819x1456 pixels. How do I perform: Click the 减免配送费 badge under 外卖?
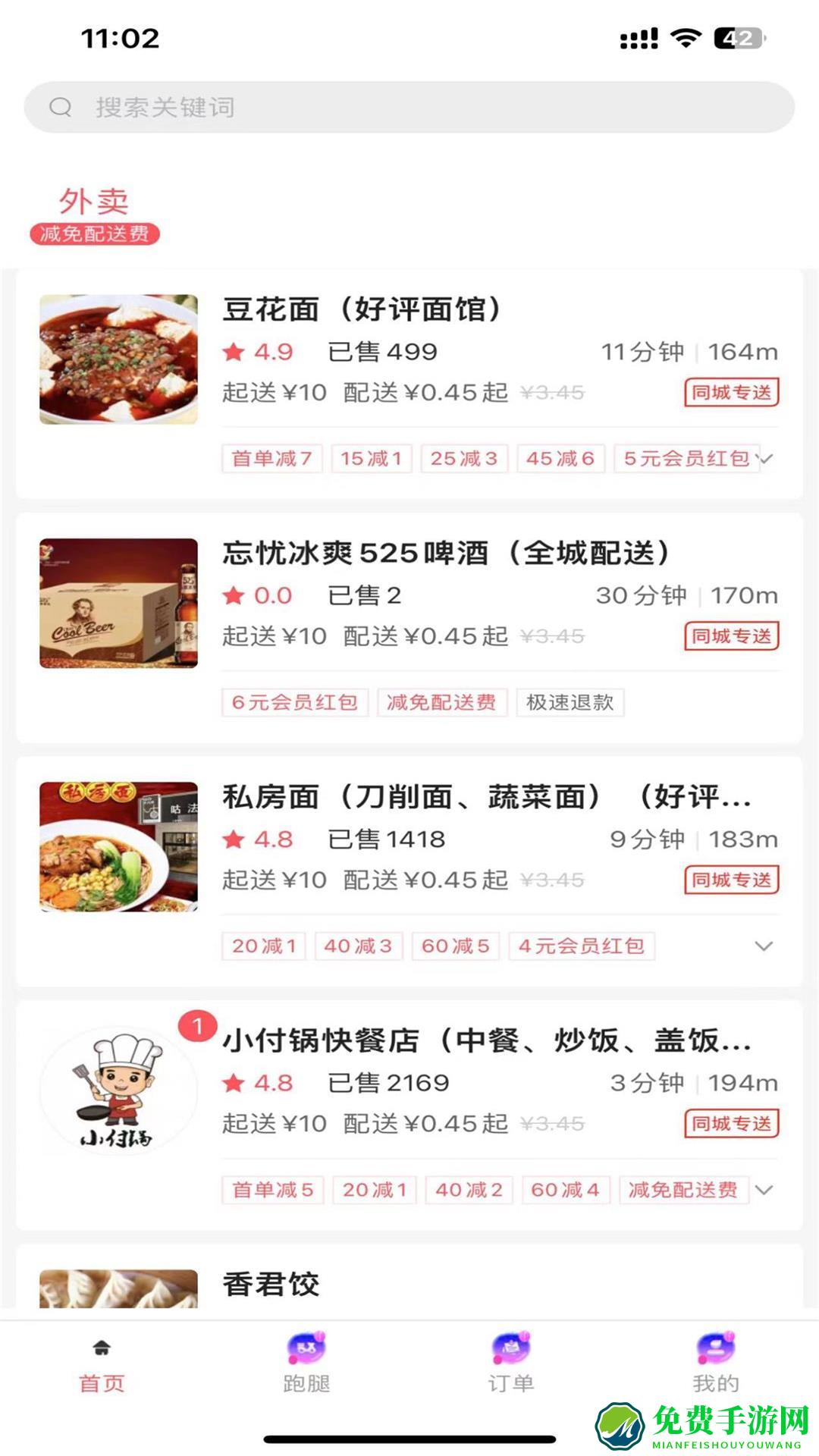[95, 235]
